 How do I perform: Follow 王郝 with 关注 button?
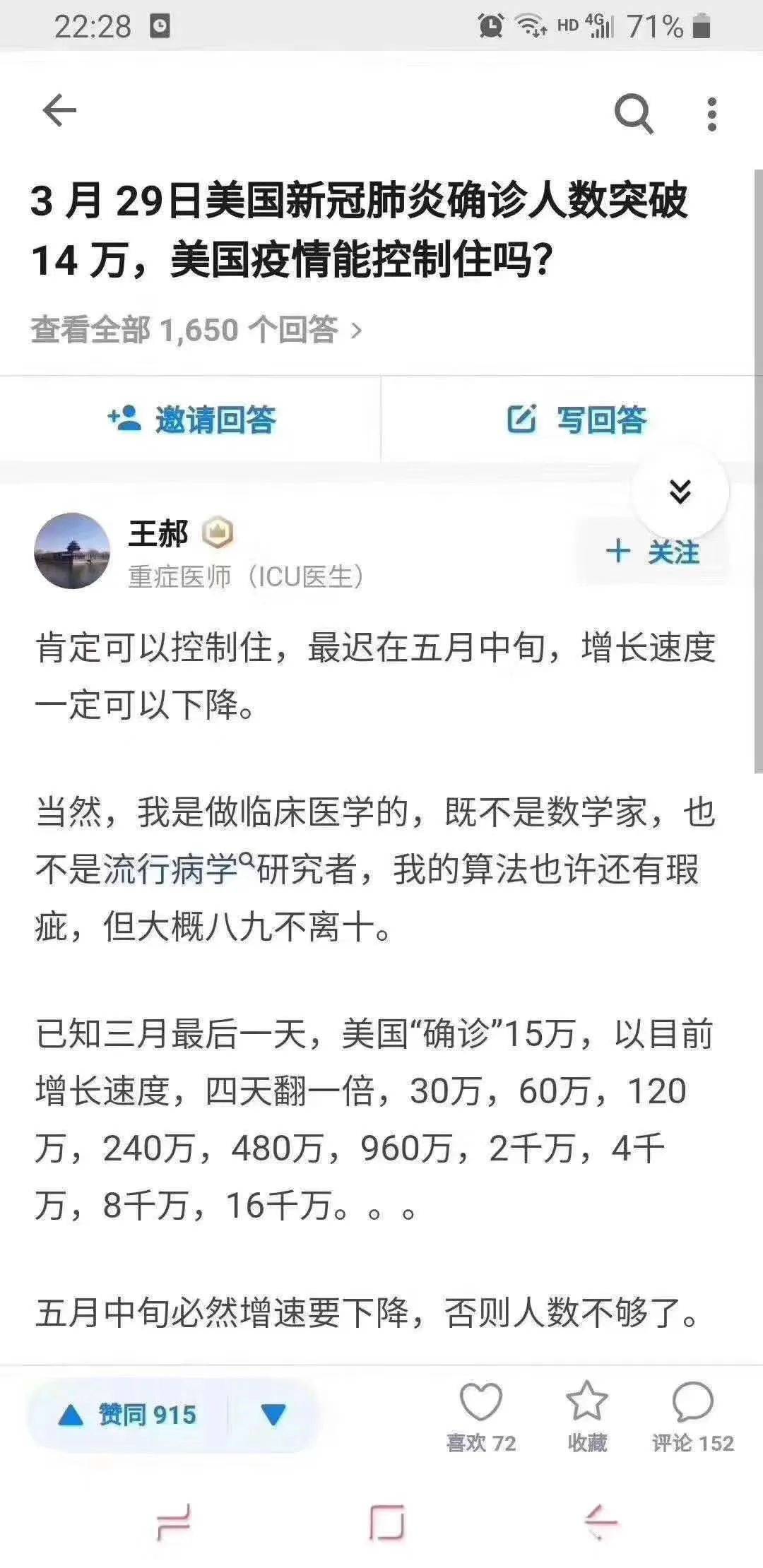(651, 552)
